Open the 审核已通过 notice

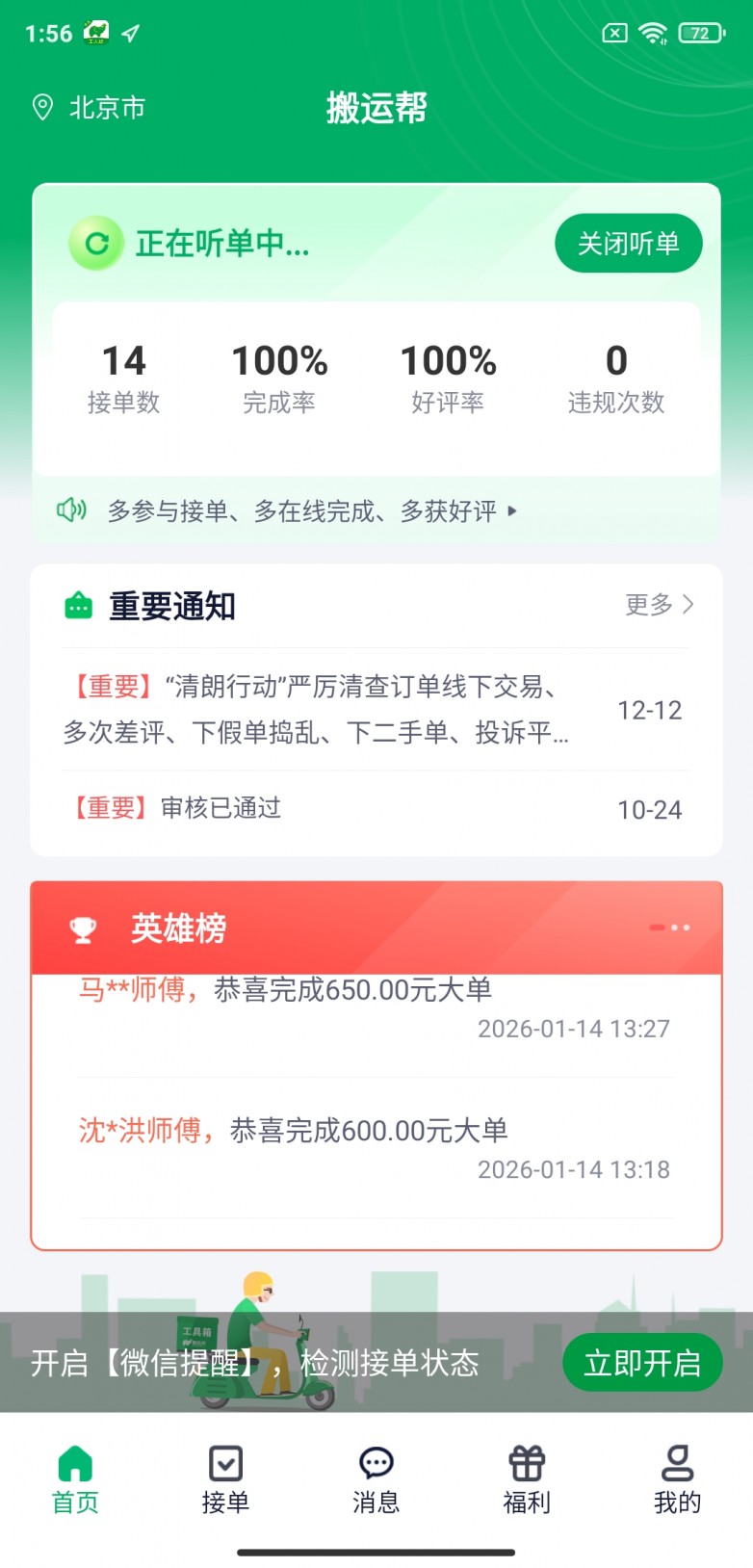click(221, 808)
